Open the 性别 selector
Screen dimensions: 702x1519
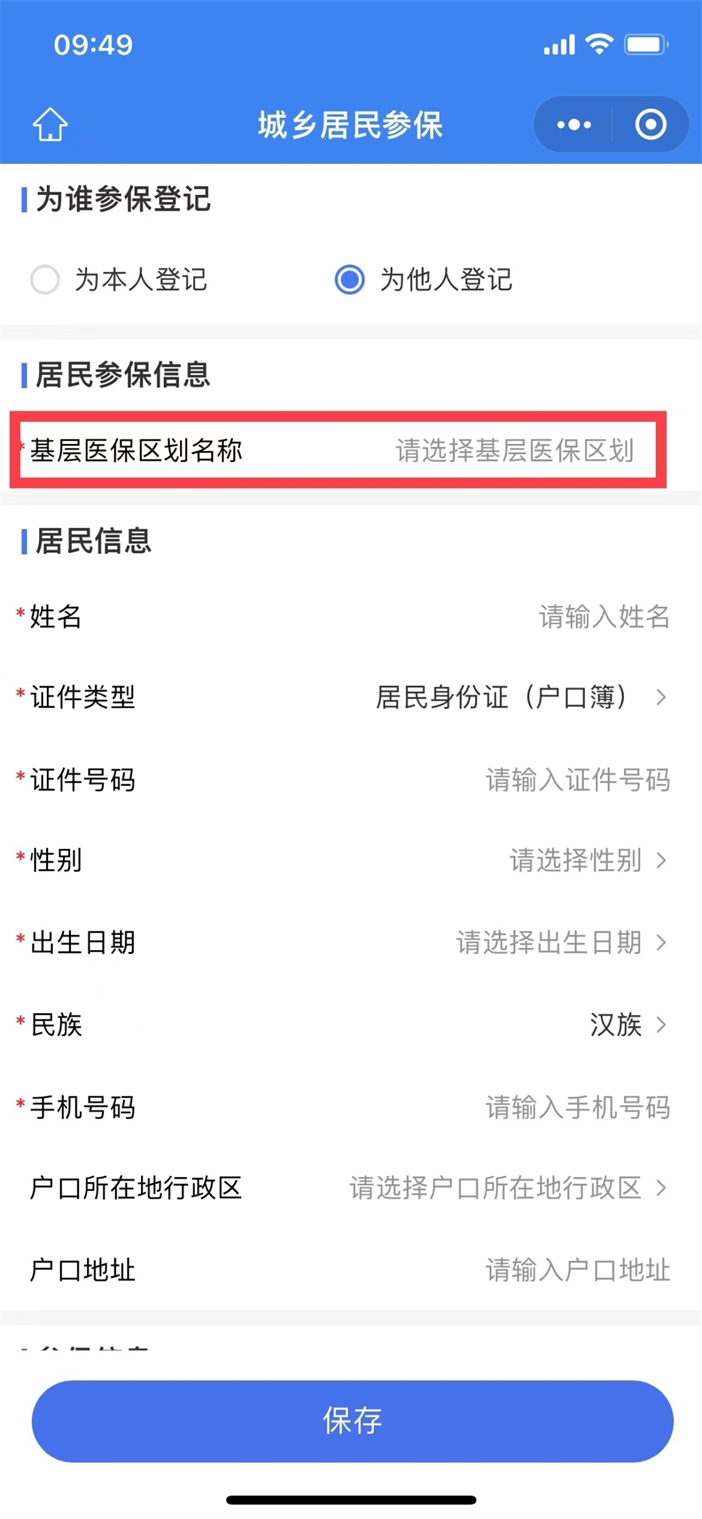pyautogui.click(x=587, y=860)
